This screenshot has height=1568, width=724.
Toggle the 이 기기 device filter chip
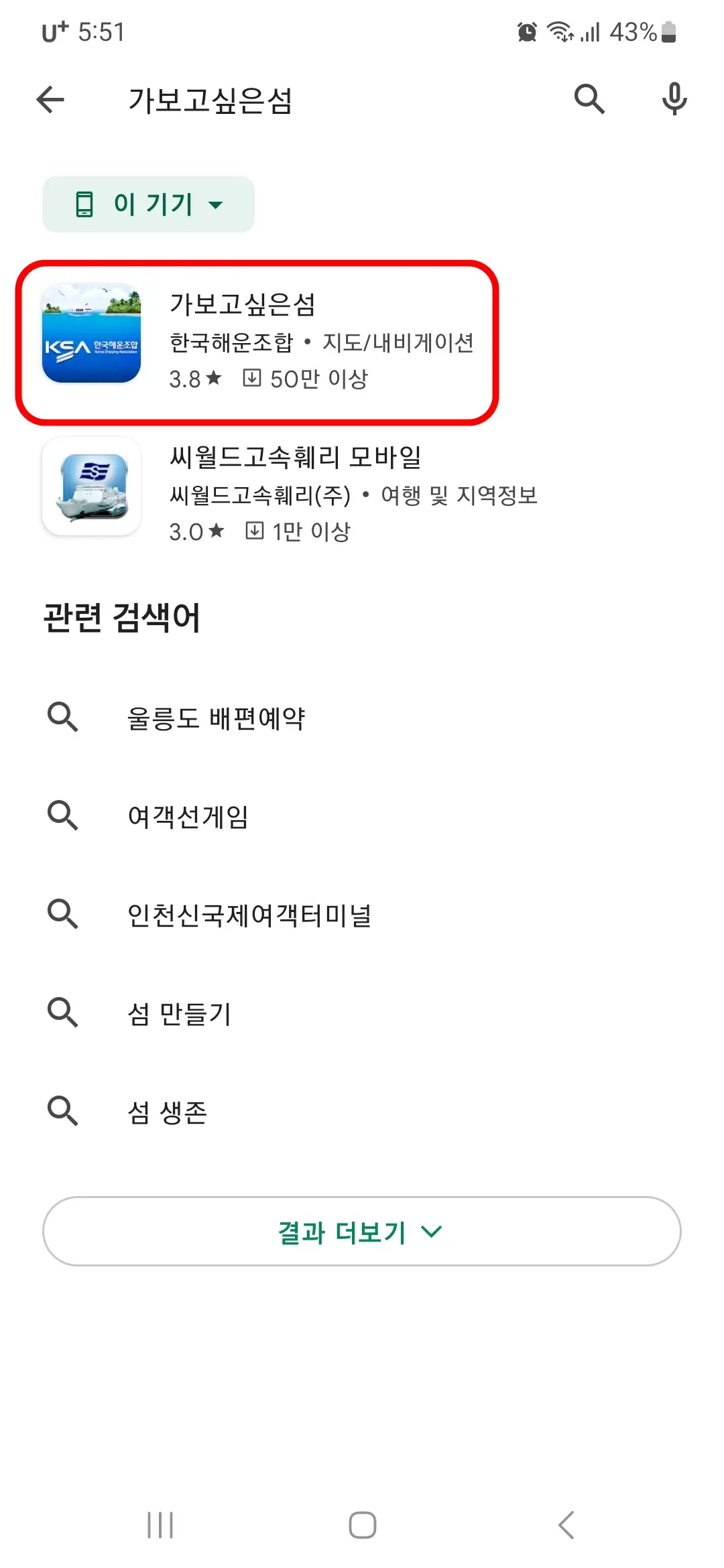(147, 205)
